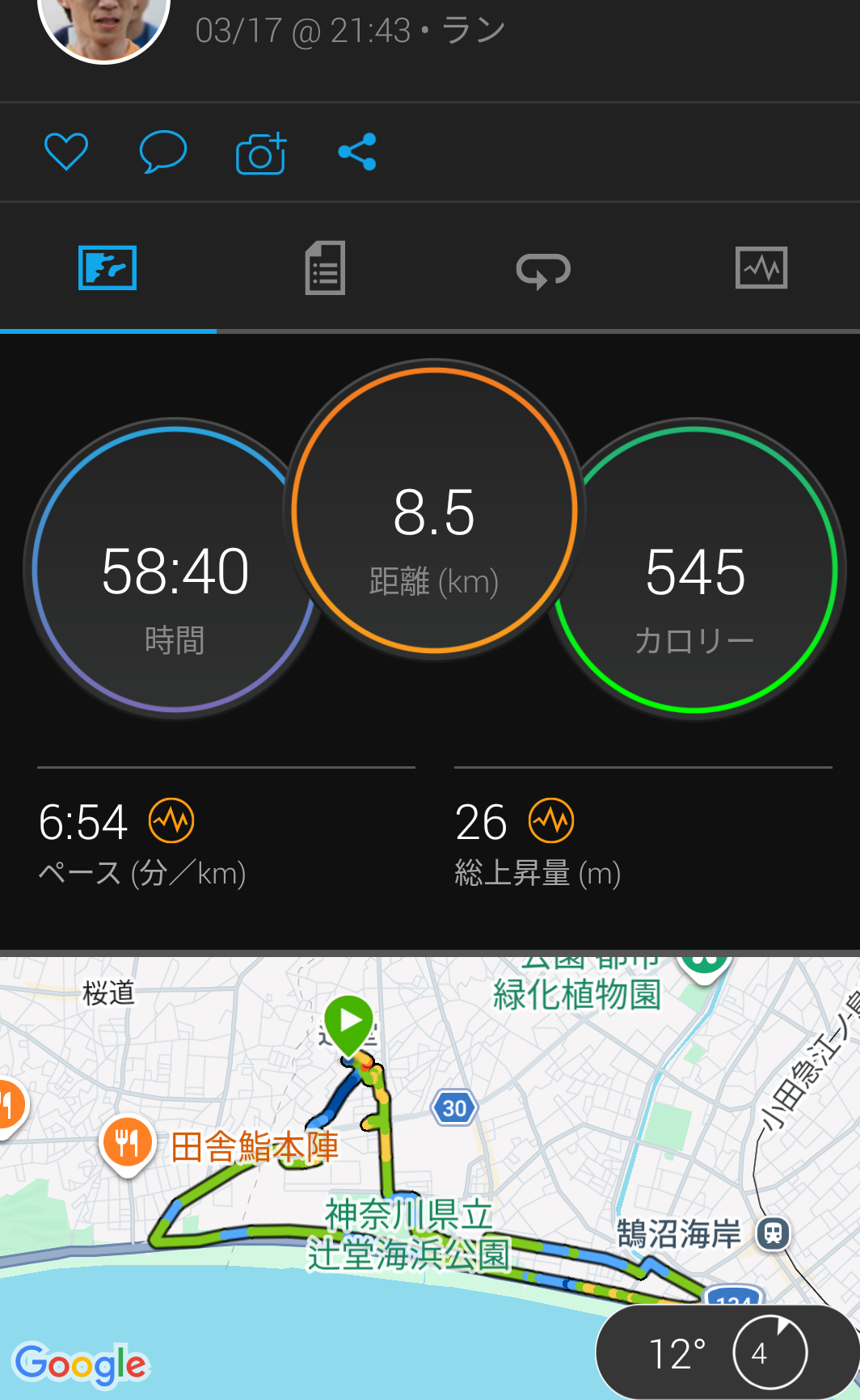
Task: Open the 12° weather widget
Action: point(726,1352)
